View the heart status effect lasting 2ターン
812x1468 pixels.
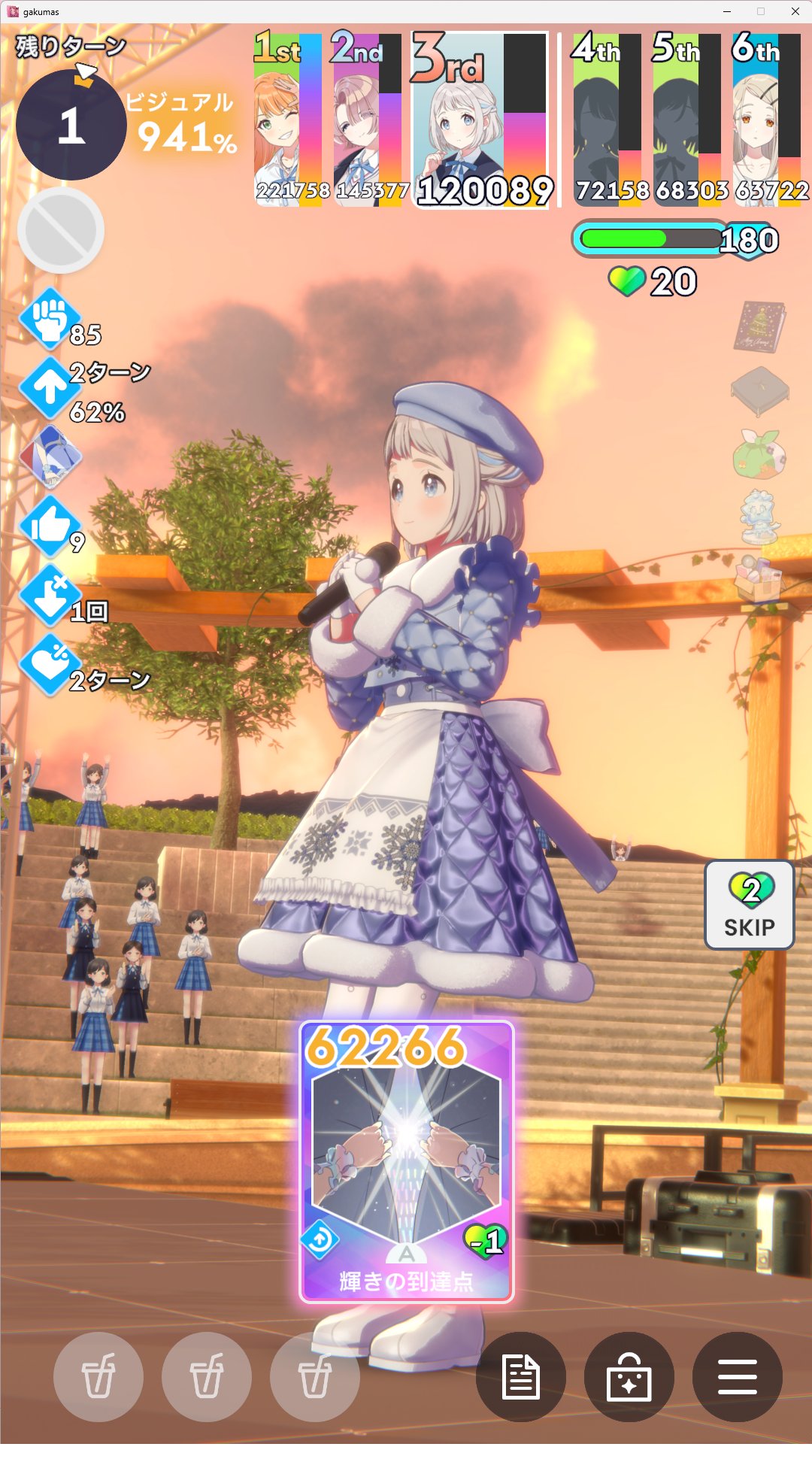coord(50,665)
